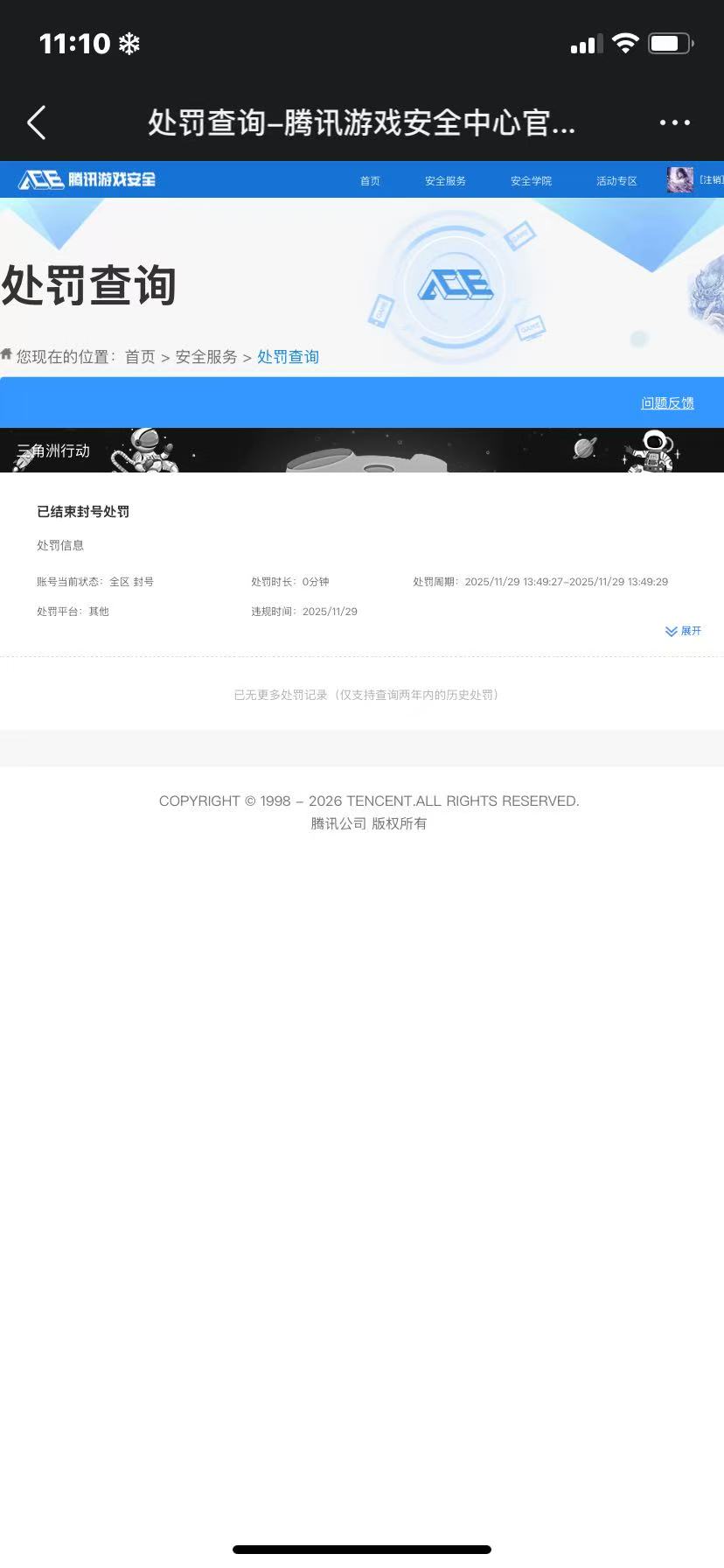Screen dimensions: 724x1568
Task: Open breadcrumb link 首页
Action: tap(140, 357)
